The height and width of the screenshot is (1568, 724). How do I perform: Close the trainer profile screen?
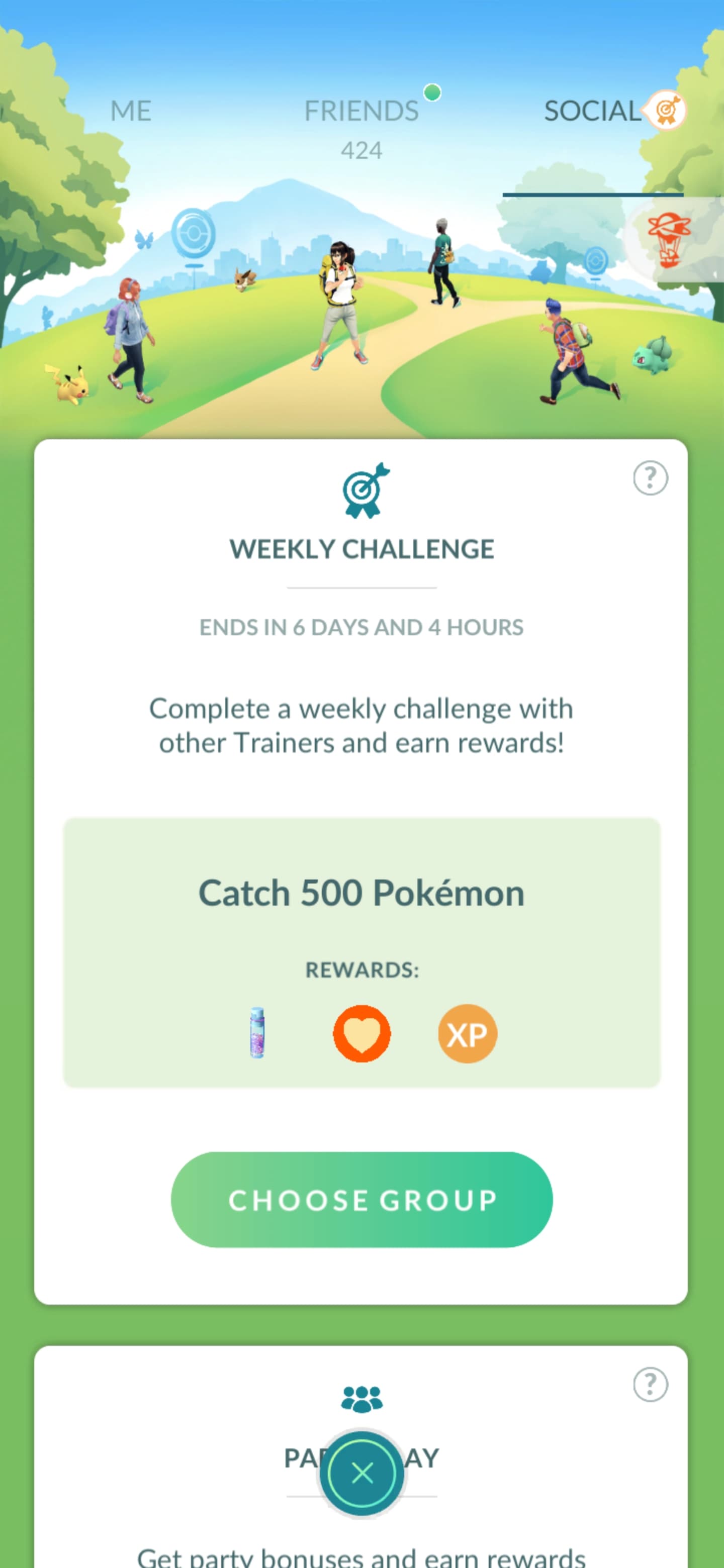(x=363, y=1474)
